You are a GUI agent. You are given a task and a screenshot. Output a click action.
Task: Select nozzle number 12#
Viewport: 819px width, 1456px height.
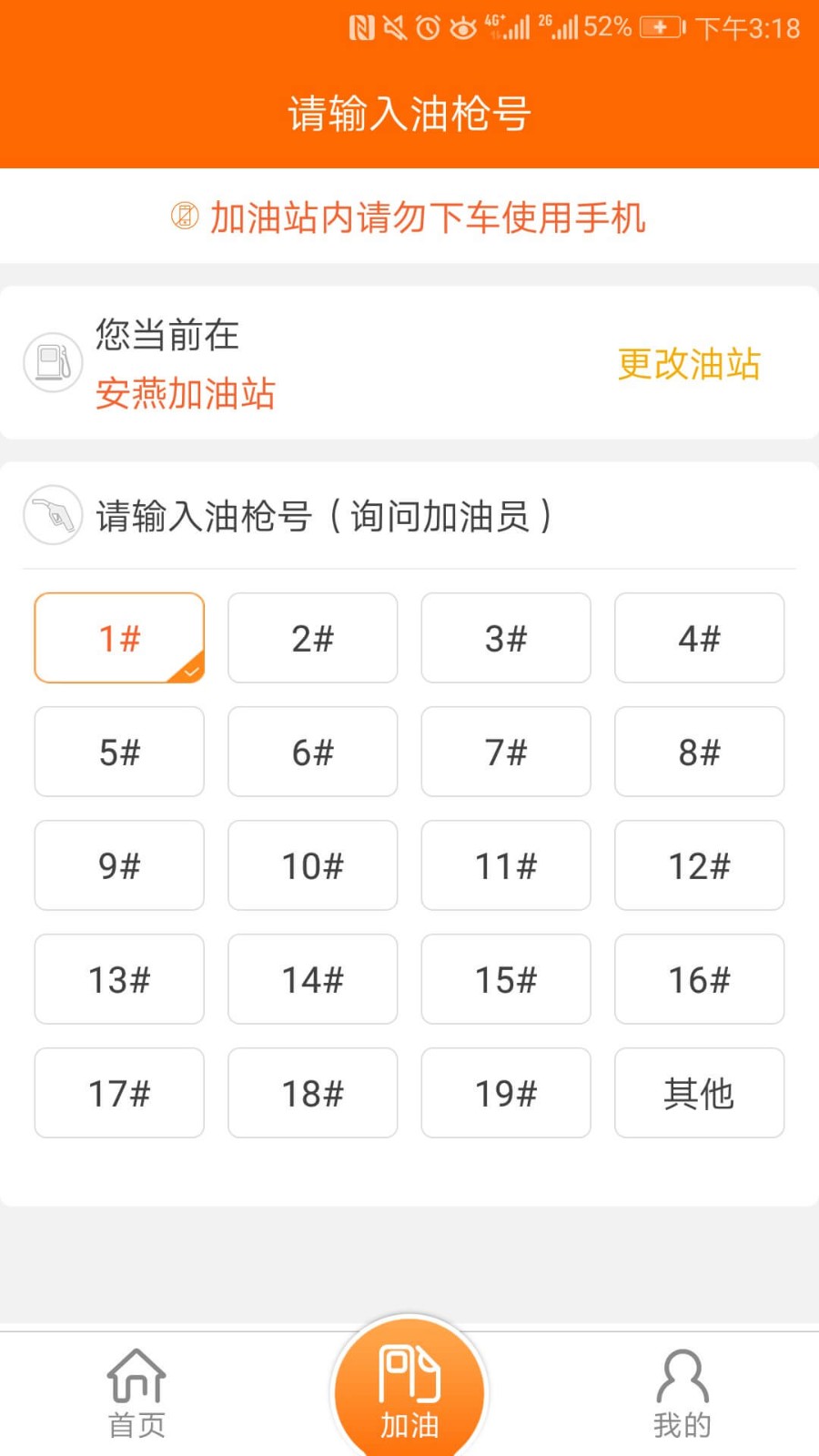(x=699, y=865)
